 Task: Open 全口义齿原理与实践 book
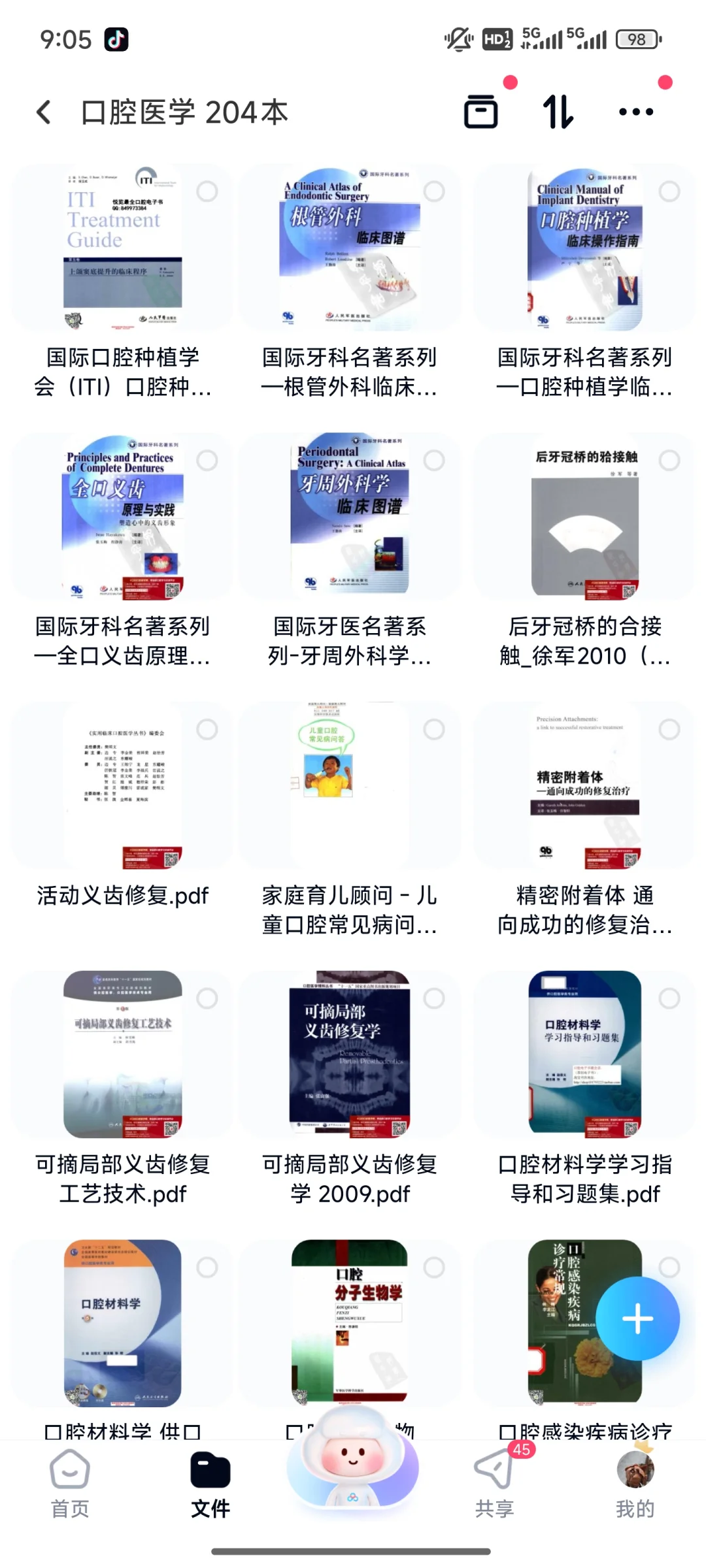pos(123,516)
